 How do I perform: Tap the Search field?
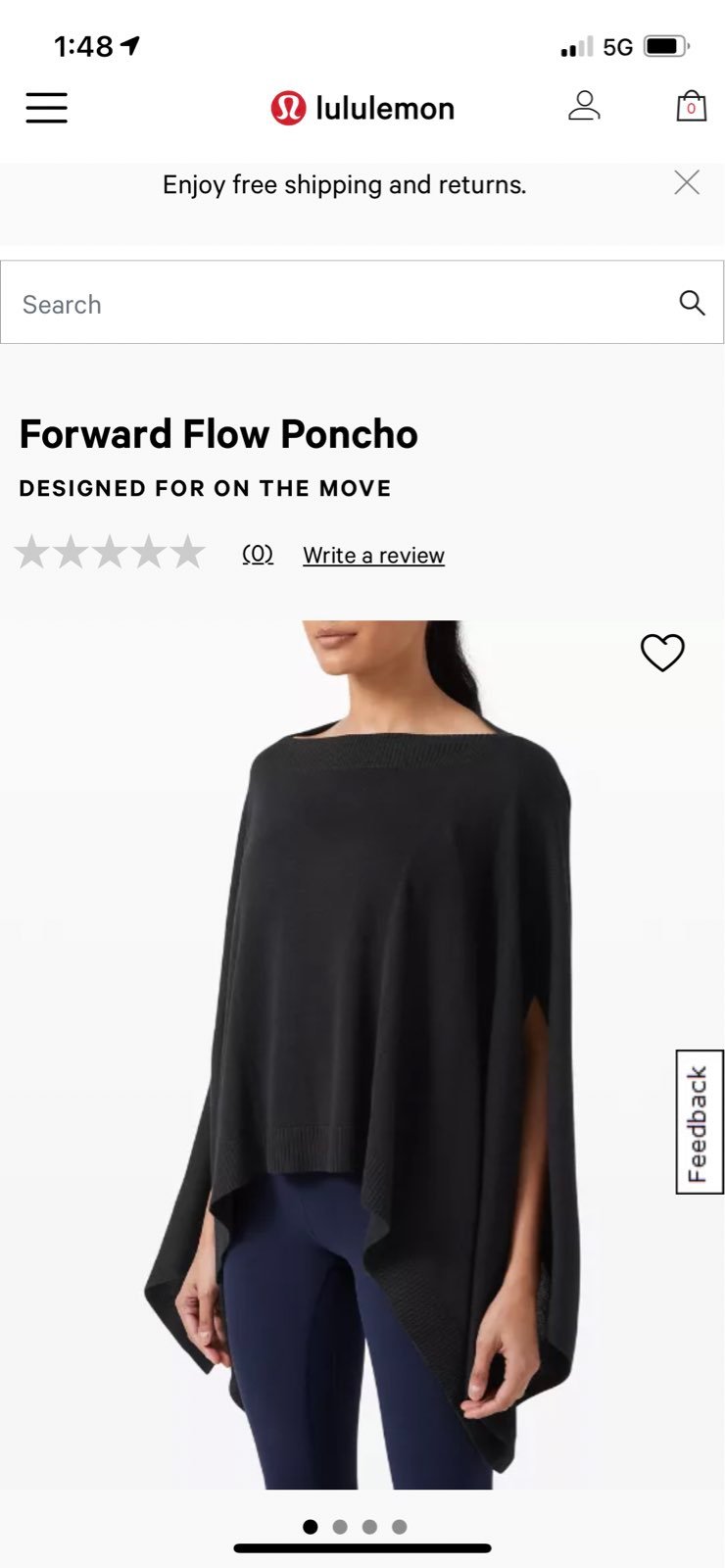pos(362,302)
